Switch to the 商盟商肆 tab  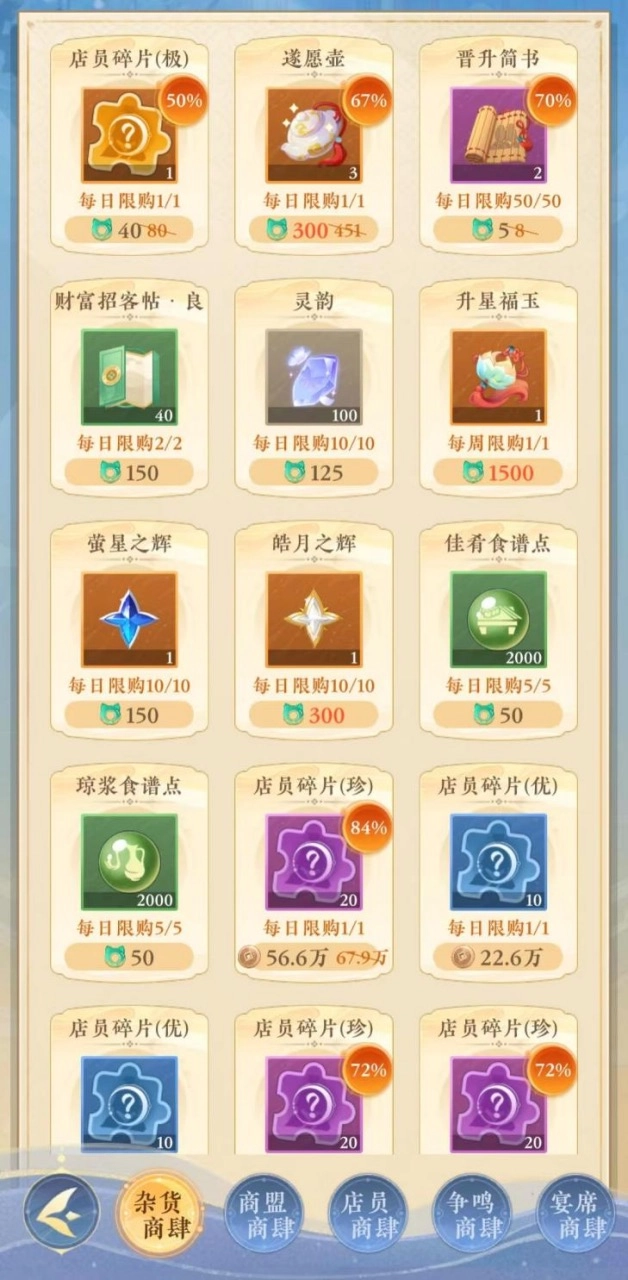[x=262, y=1213]
